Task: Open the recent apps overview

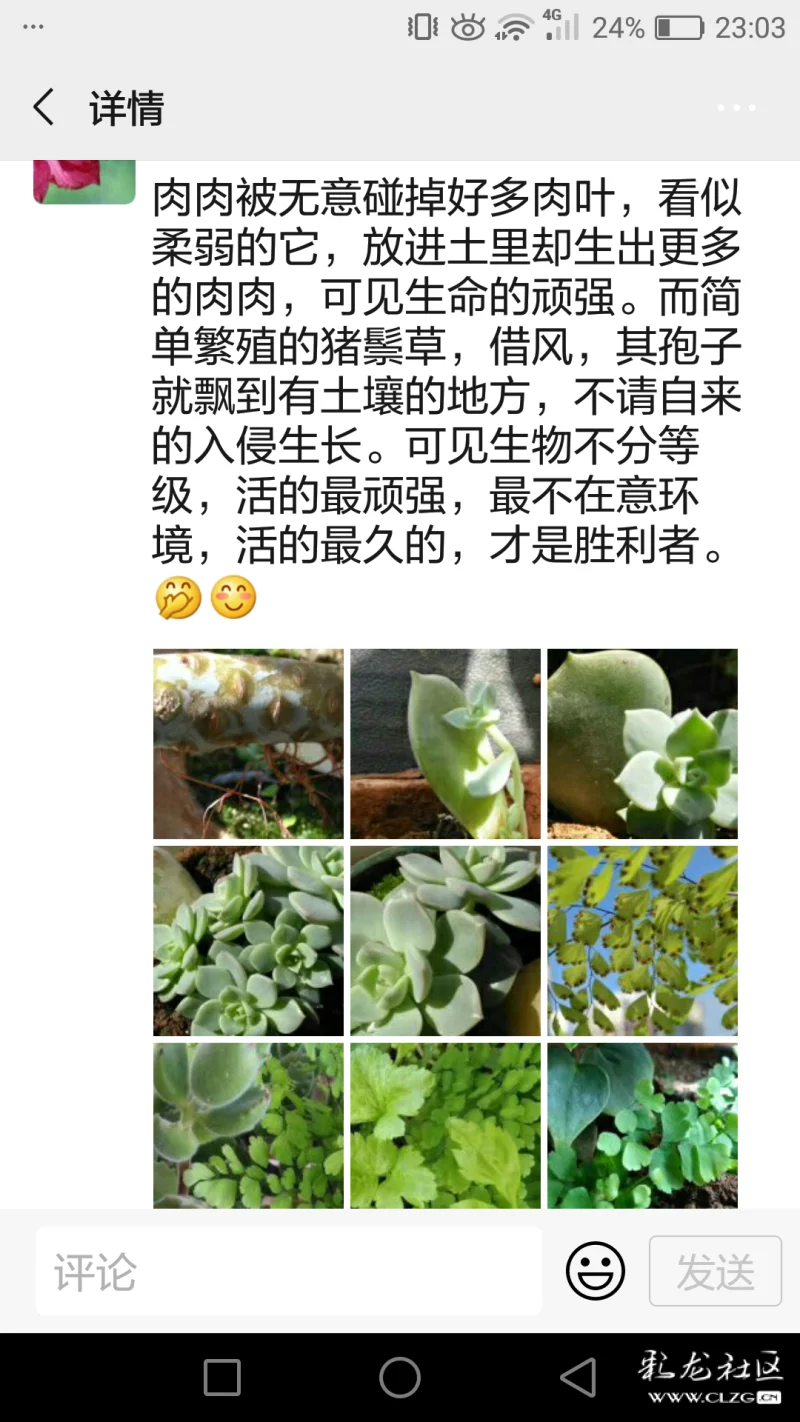Action: coord(222,1377)
